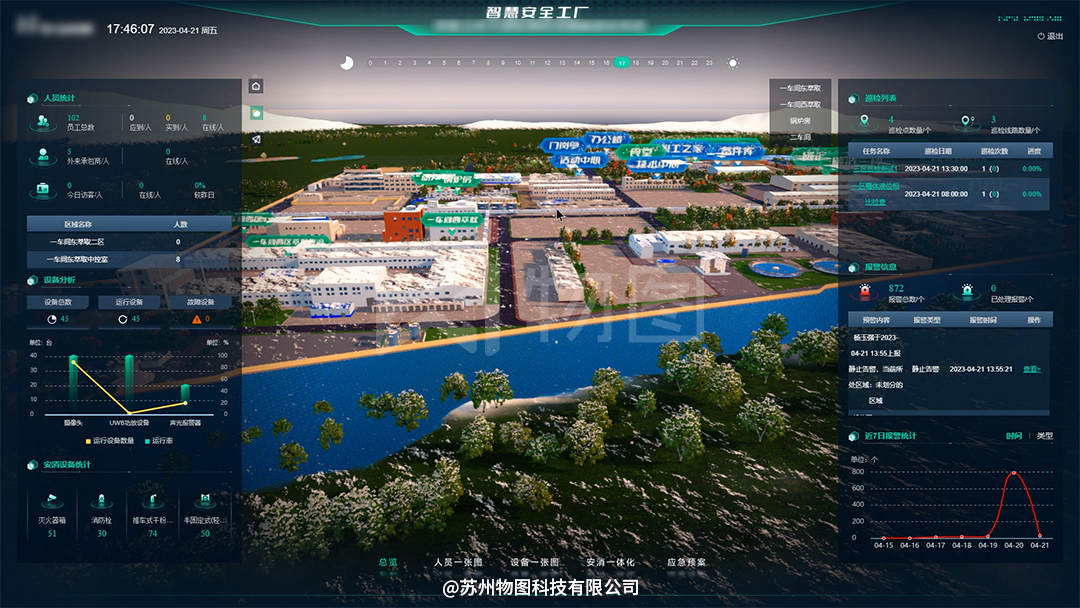Tap the 办公楼 building marker on map
The height and width of the screenshot is (608, 1080).
607,139
